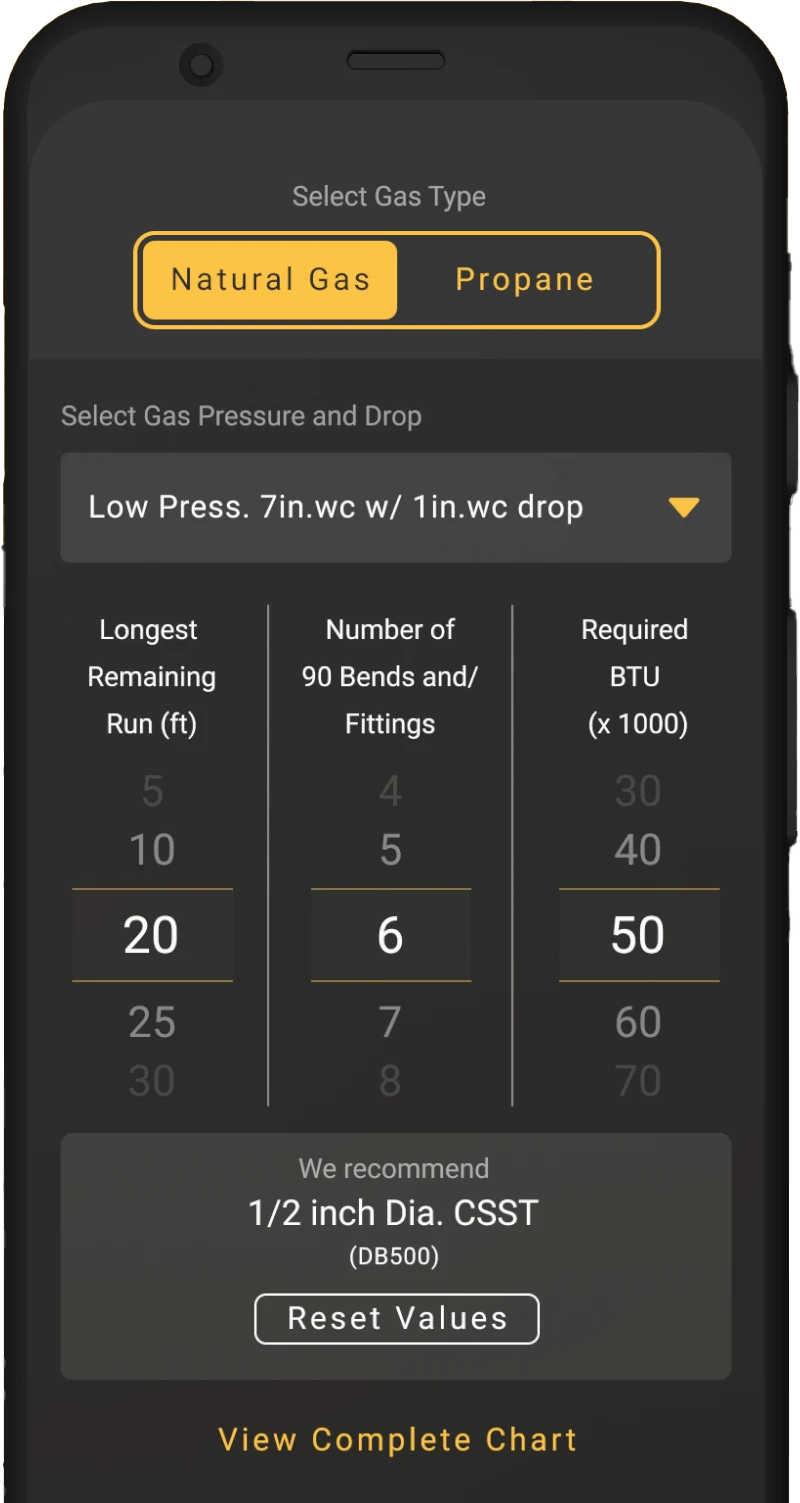The height and width of the screenshot is (1503, 800).
Task: Switch gas type to Propane
Action: [524, 280]
